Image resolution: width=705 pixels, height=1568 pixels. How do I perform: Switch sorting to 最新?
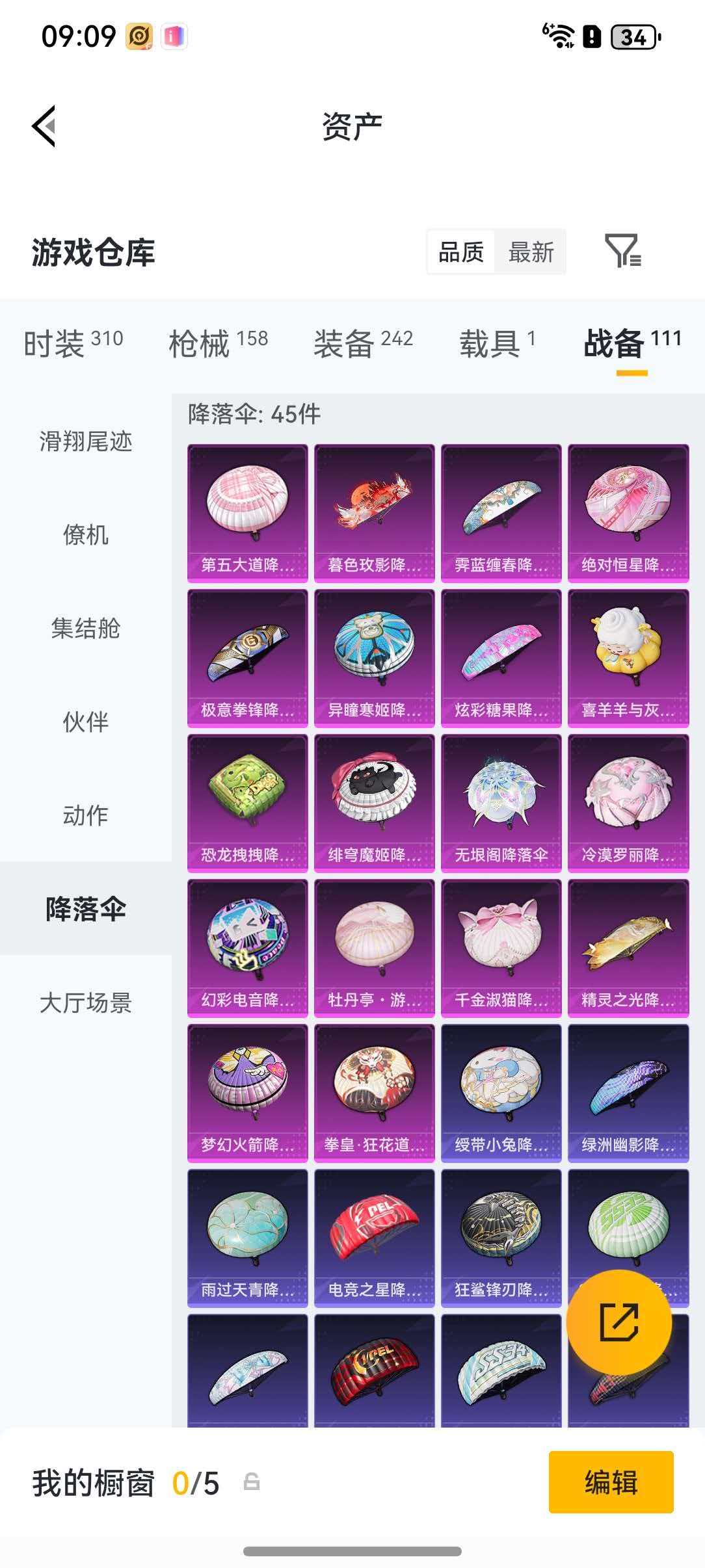pos(531,252)
